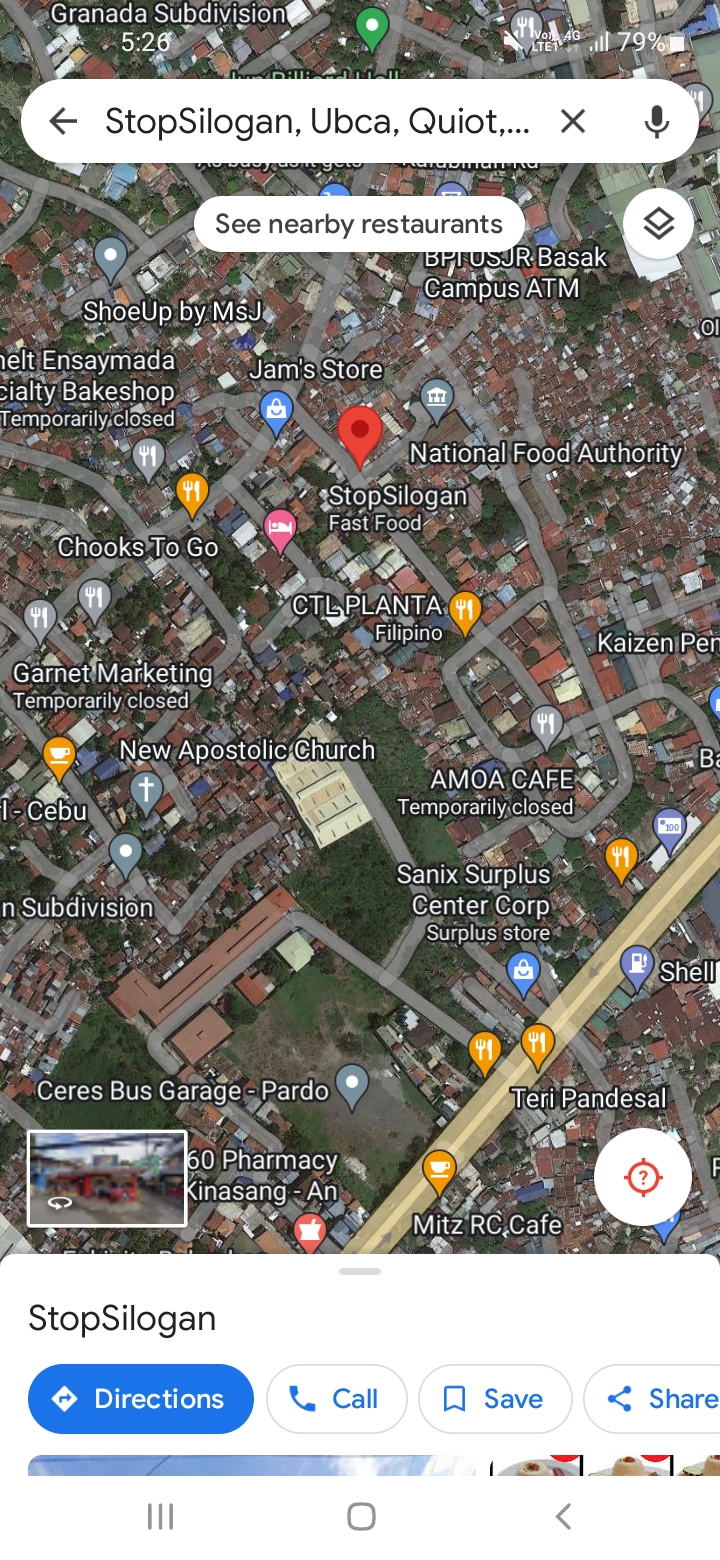The width and height of the screenshot is (720, 1560).
Task: Select the New Apostolic Church marker
Action: [x=146, y=791]
